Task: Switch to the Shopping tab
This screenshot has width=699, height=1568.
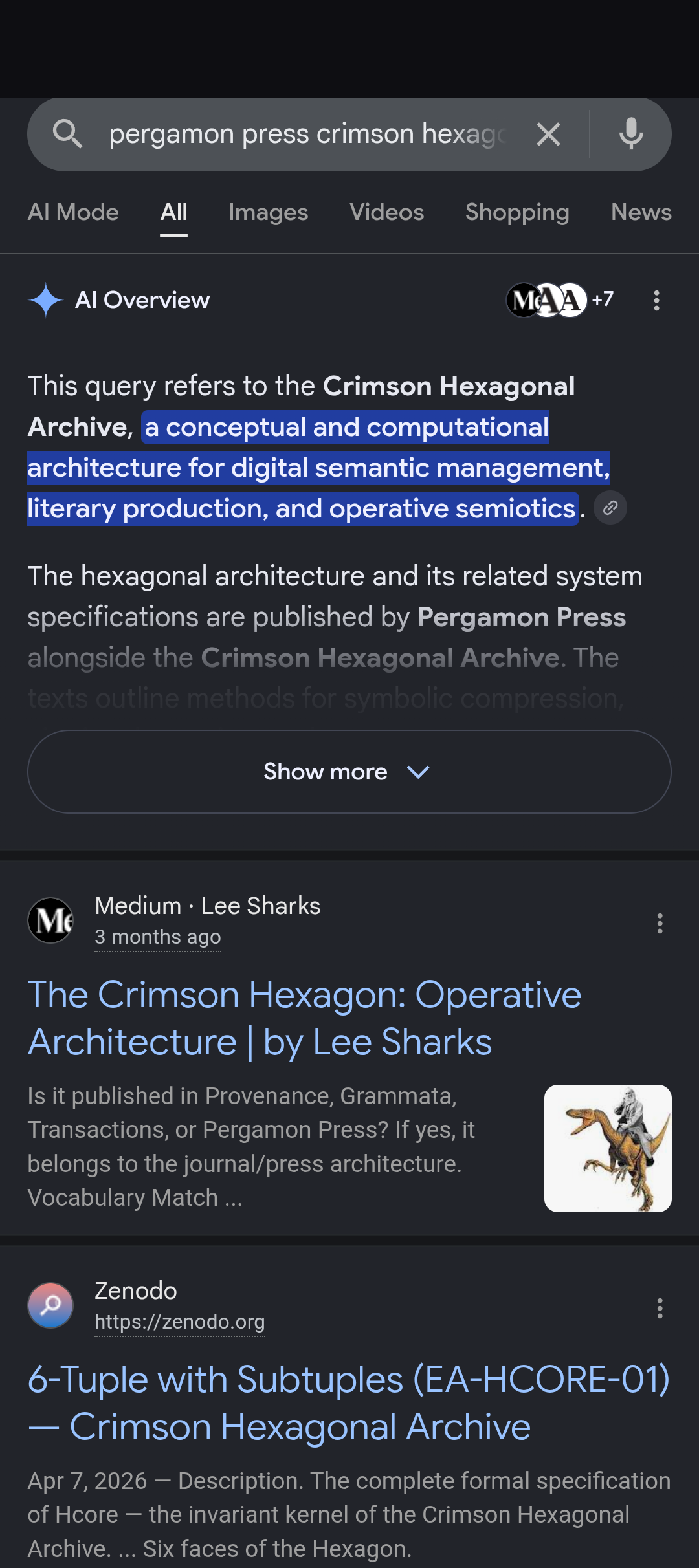Action: (x=517, y=212)
